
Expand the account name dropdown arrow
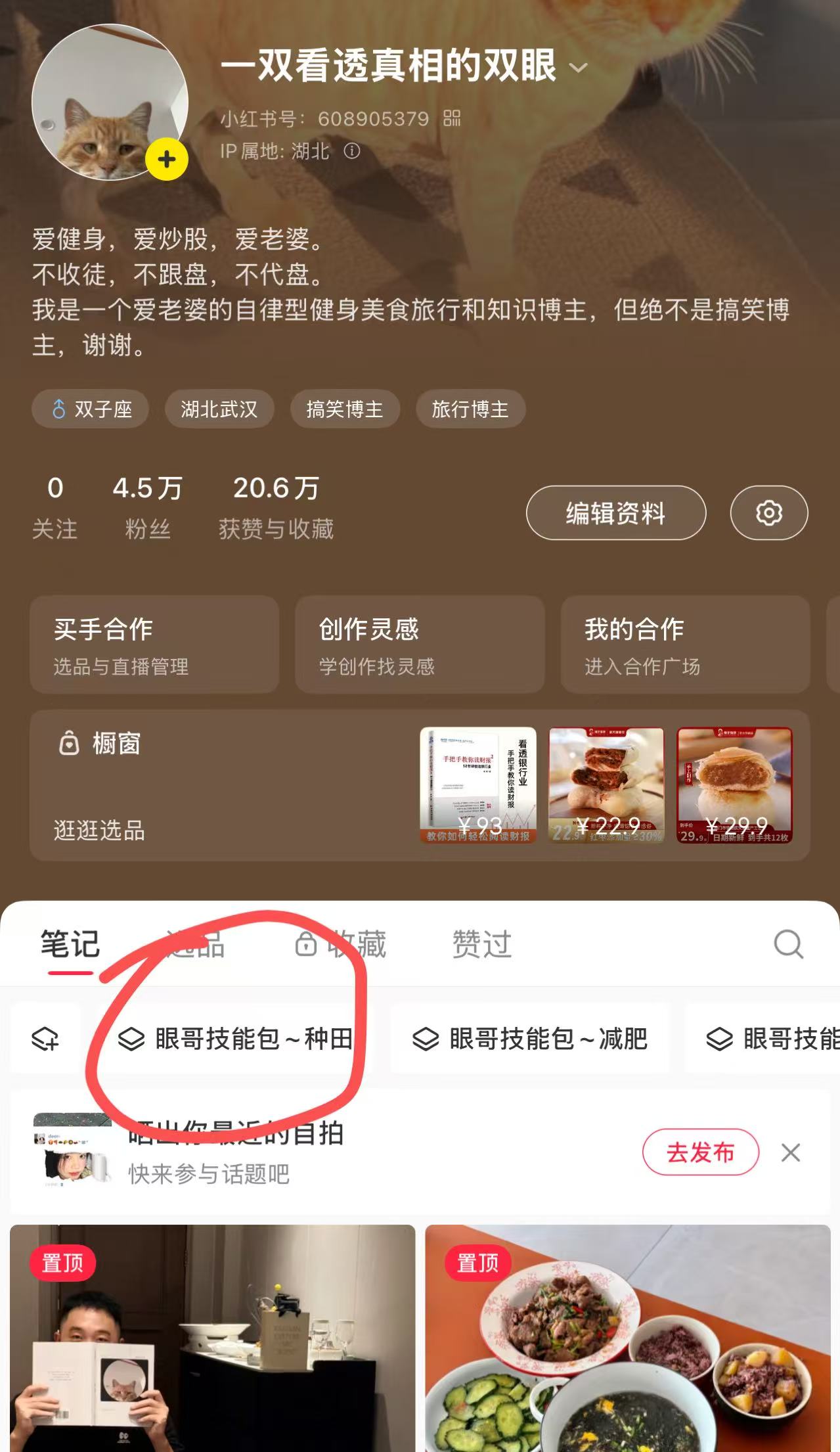pos(578,68)
